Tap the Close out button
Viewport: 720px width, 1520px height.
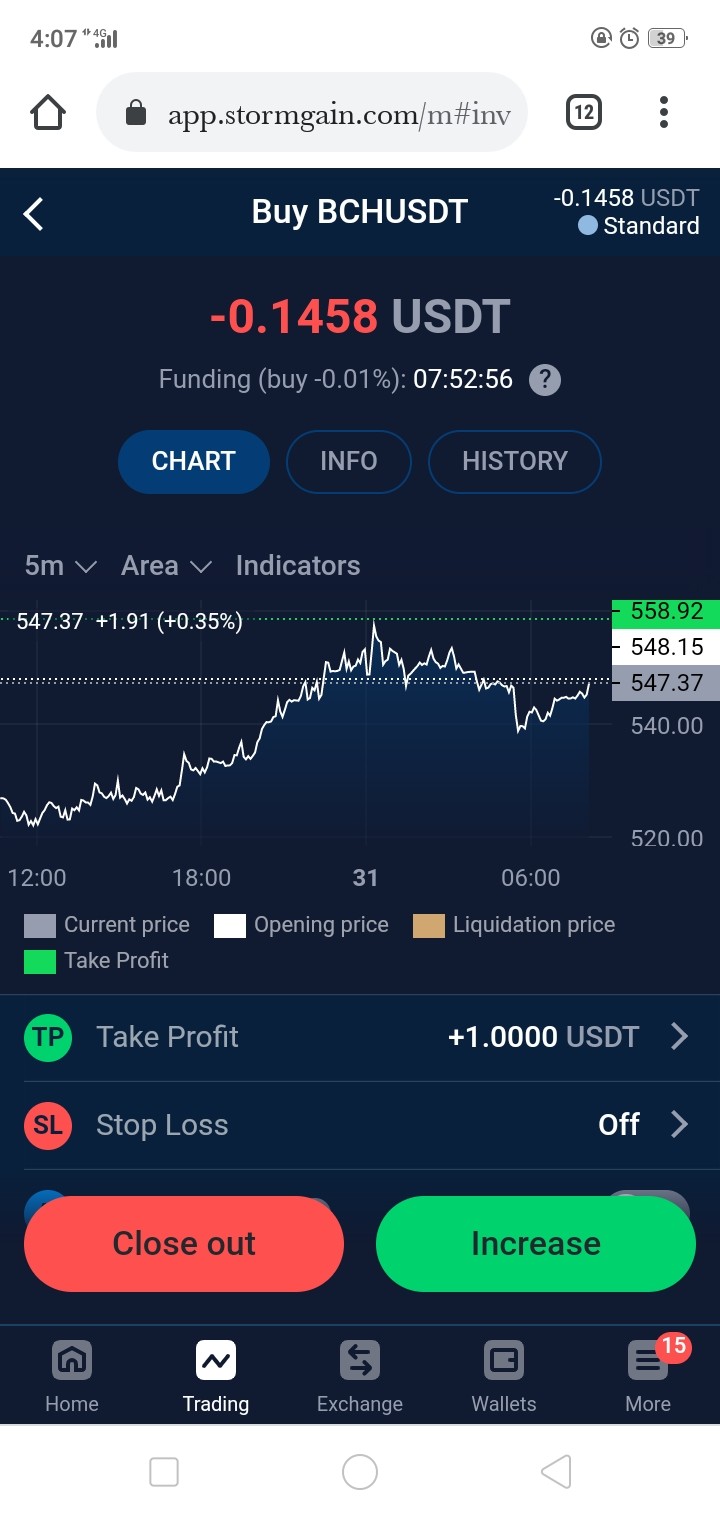pyautogui.click(x=184, y=1244)
